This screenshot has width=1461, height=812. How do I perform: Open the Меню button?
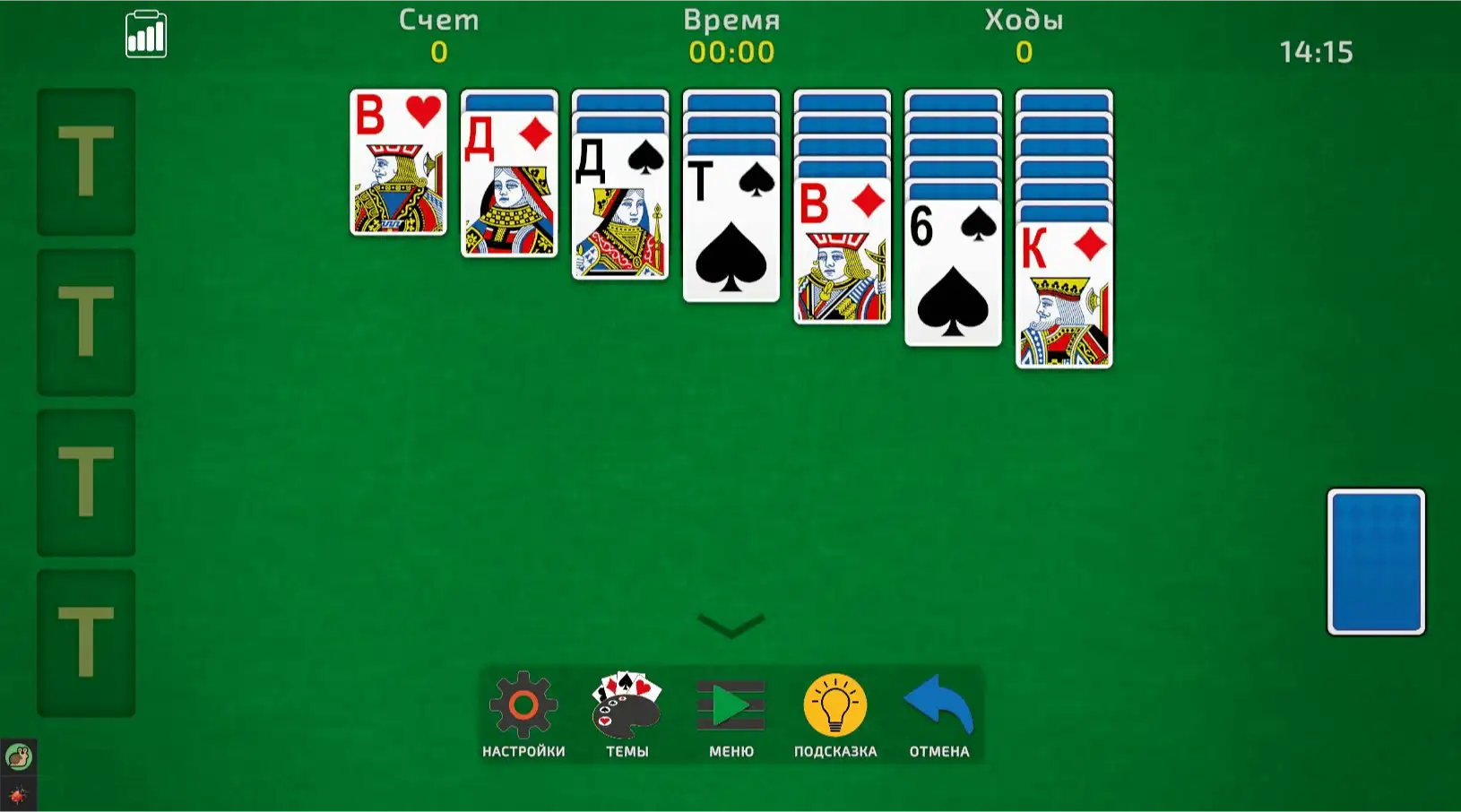click(x=730, y=714)
